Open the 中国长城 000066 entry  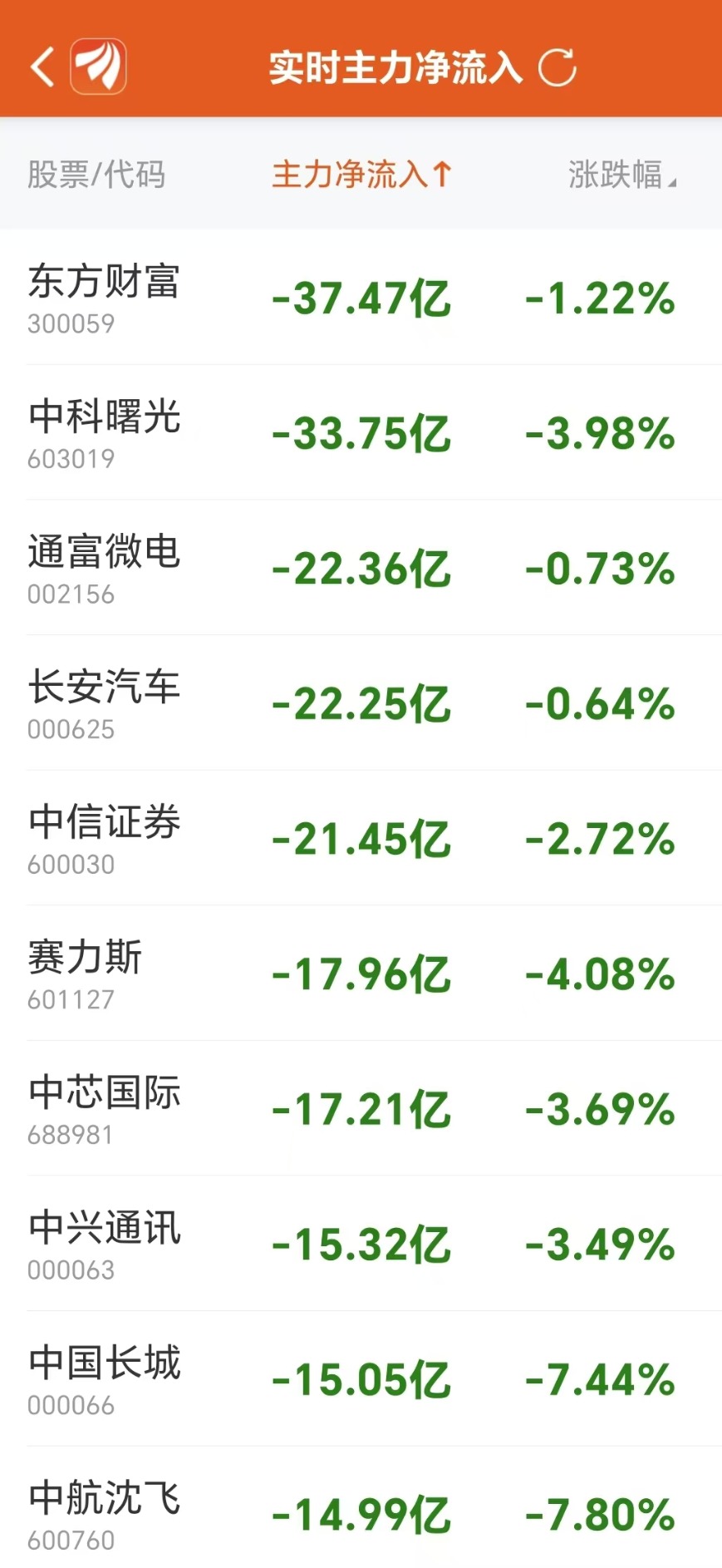tap(361, 1379)
